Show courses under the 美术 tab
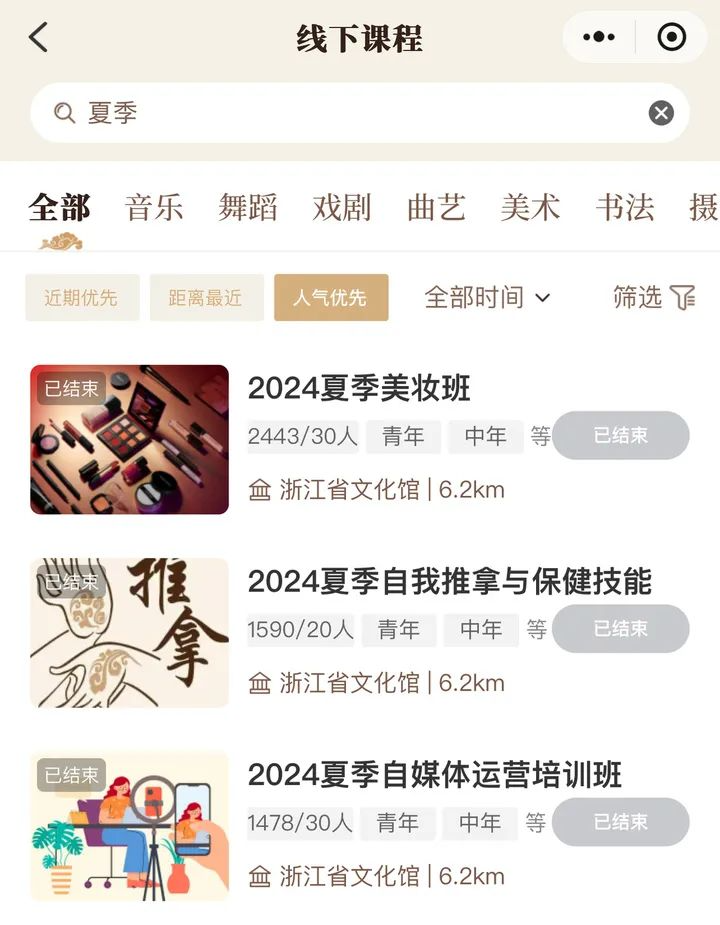The image size is (720, 925). click(x=530, y=208)
